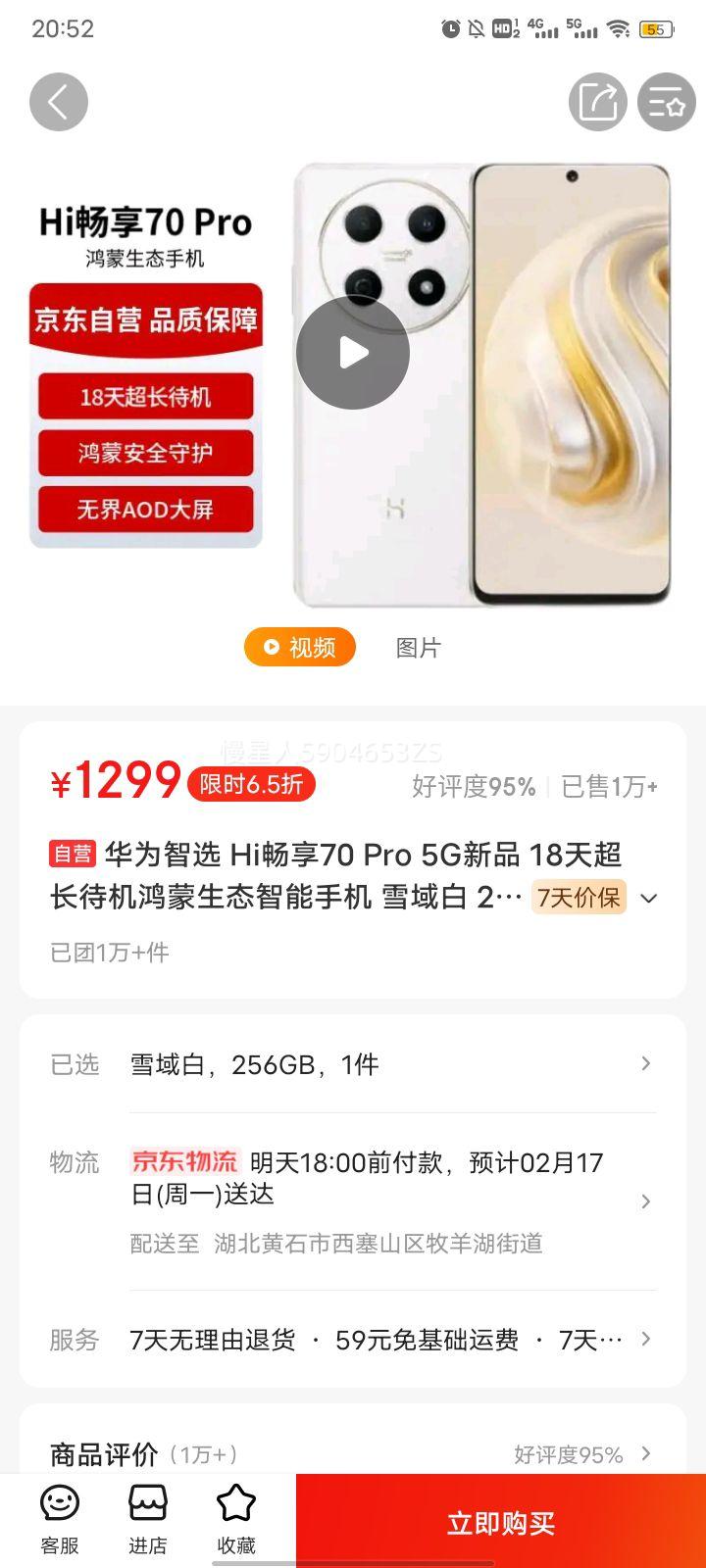Tap the favorites list icon top right
The width and height of the screenshot is (706, 1568).
(x=668, y=101)
